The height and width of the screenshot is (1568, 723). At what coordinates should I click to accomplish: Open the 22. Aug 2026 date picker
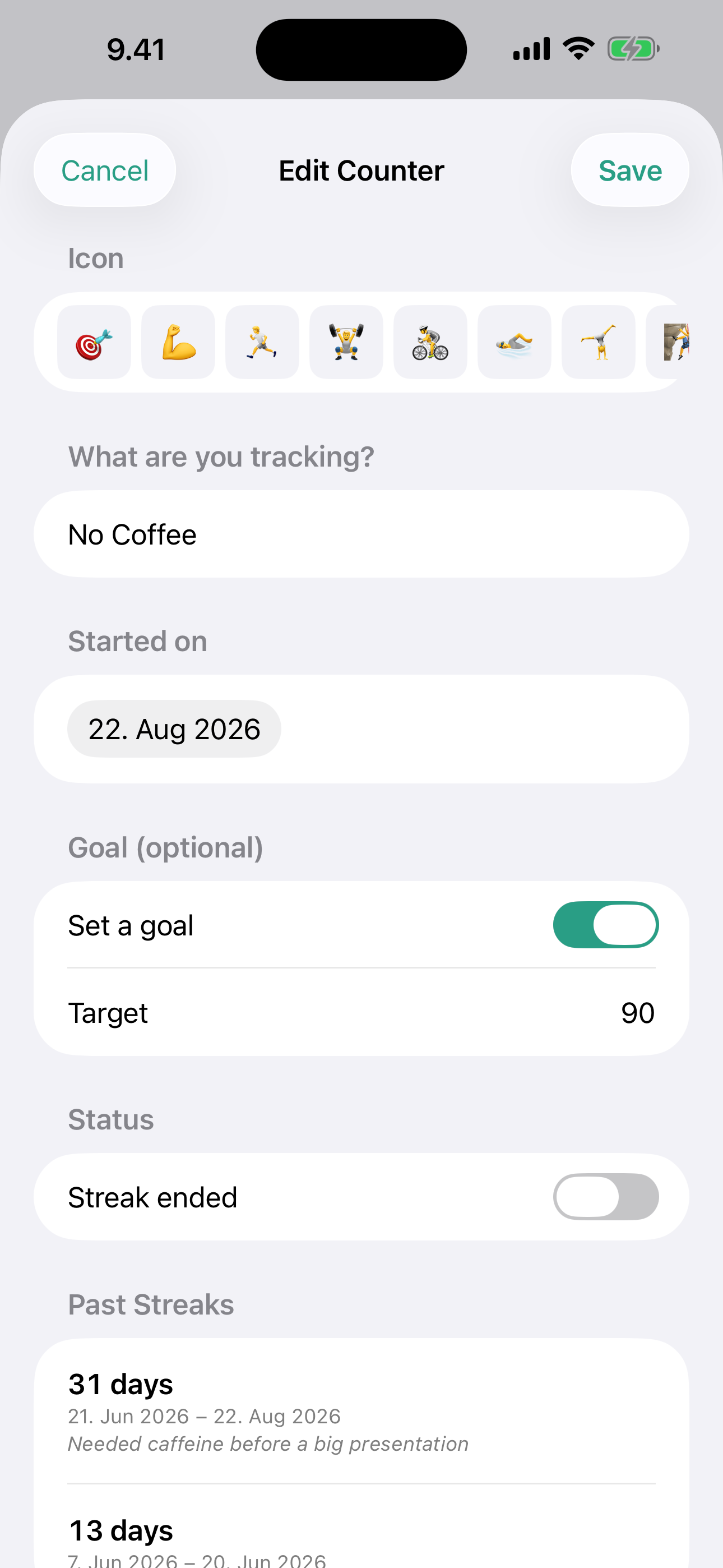coord(174,729)
